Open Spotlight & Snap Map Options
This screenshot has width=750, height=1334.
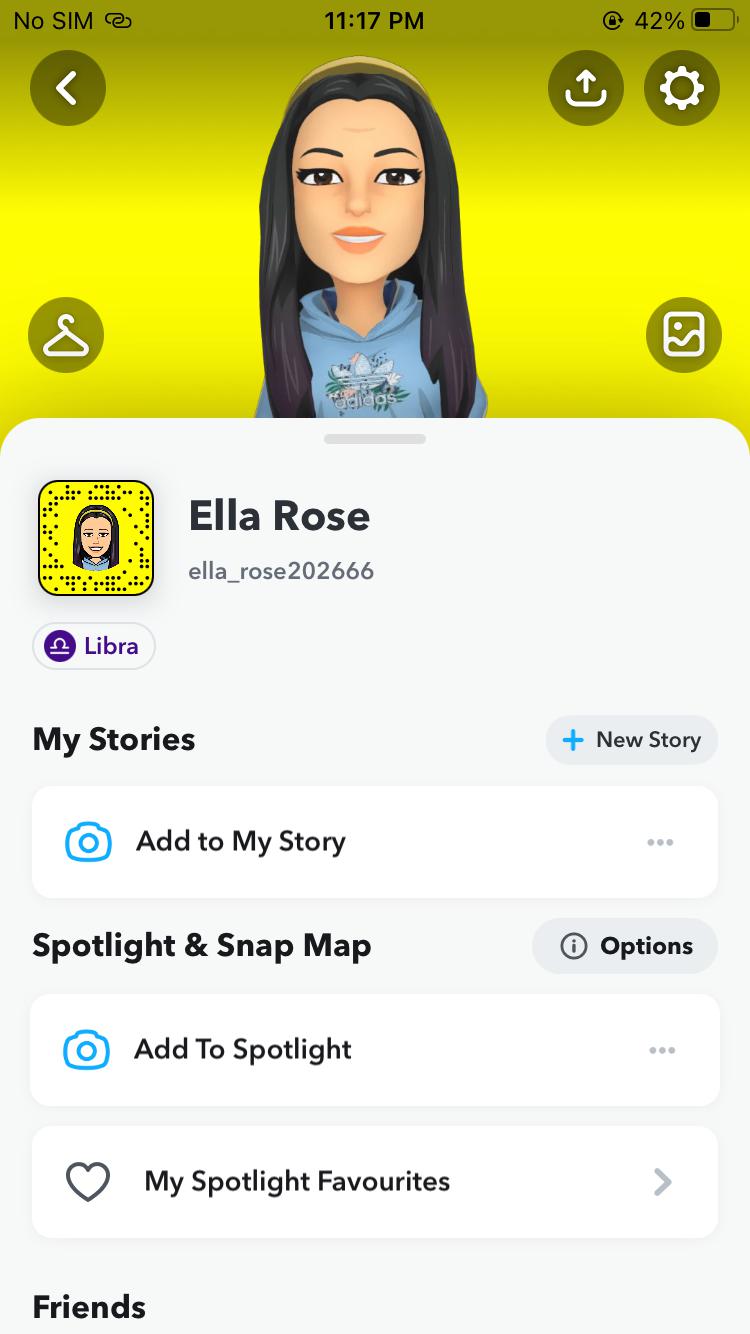[626, 946]
